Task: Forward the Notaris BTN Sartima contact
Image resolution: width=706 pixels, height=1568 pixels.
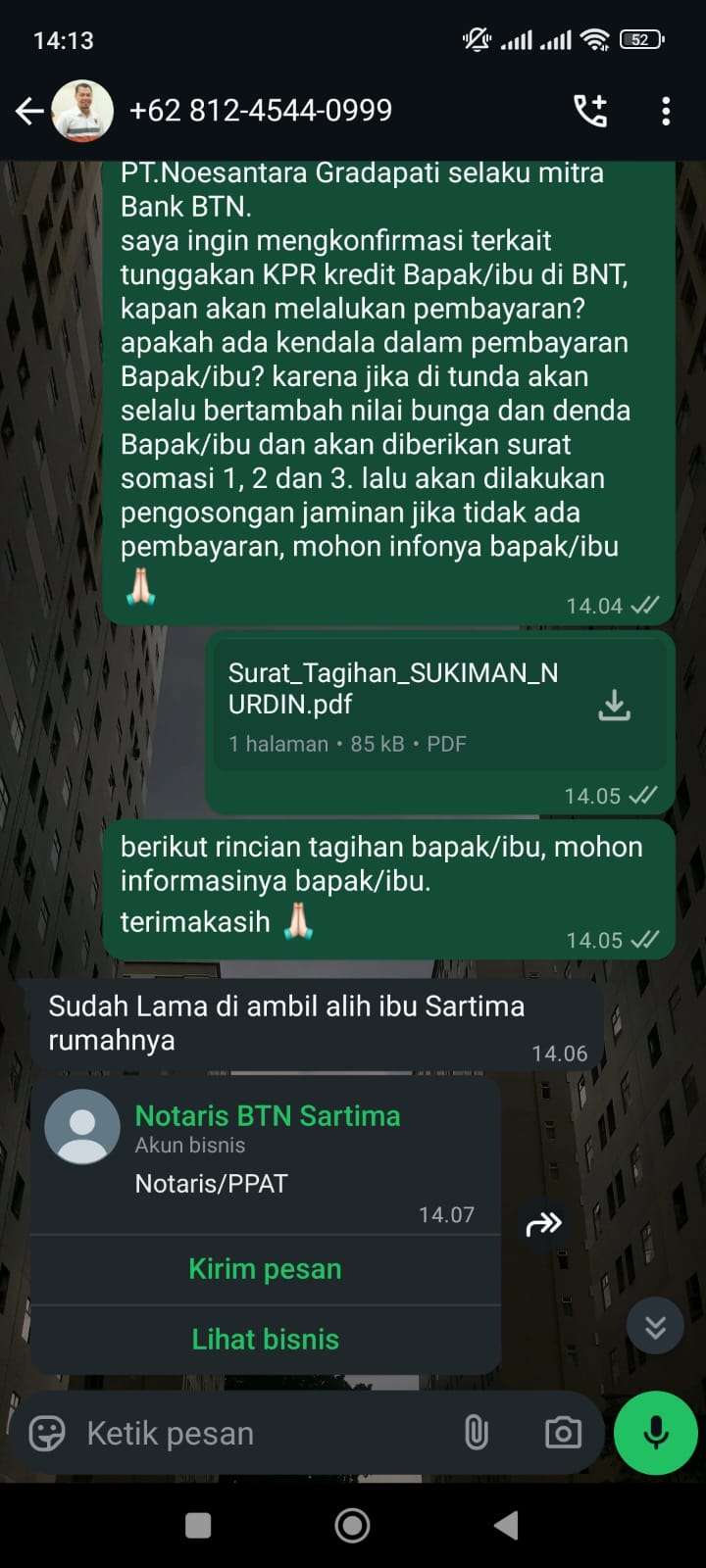Action: pos(543,1223)
